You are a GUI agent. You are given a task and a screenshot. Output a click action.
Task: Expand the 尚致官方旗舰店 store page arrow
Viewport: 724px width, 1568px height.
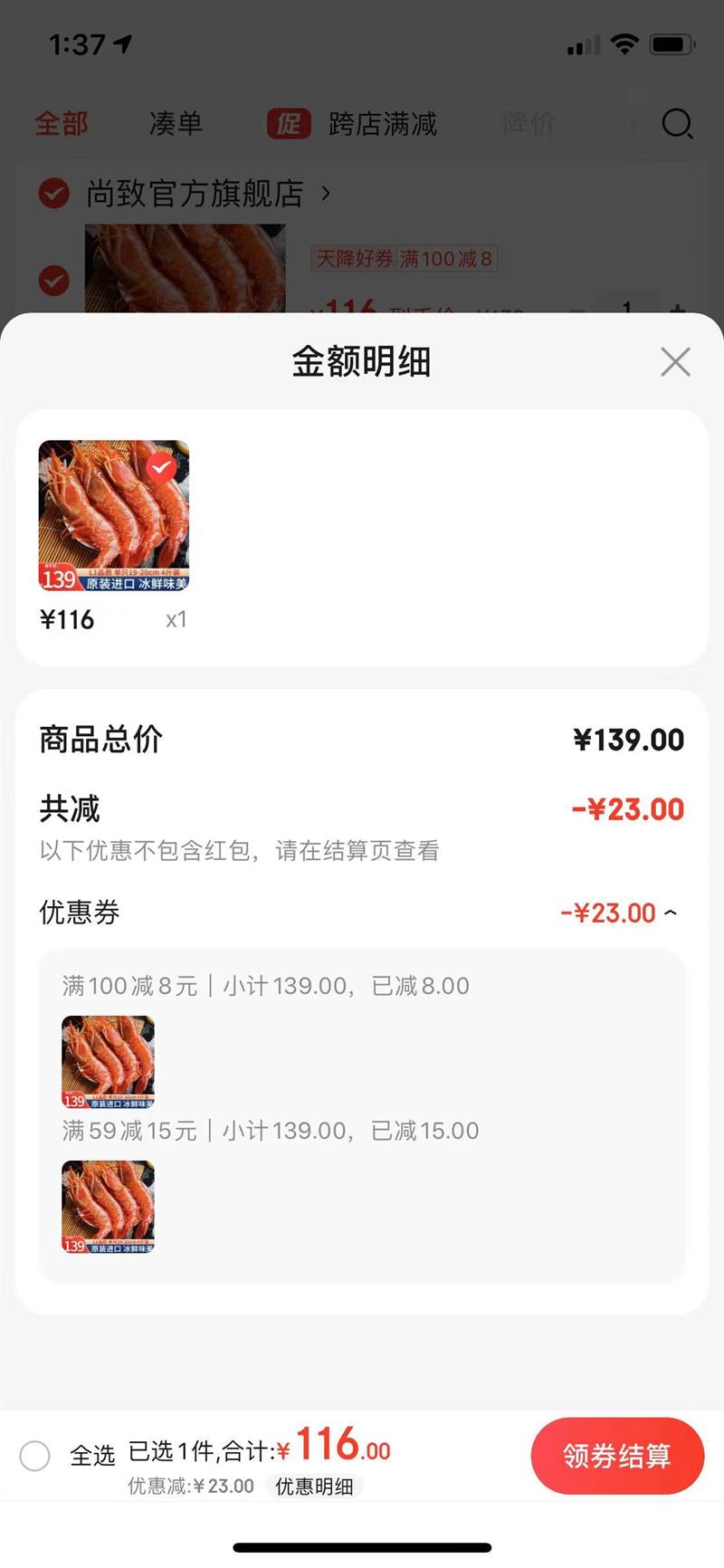click(324, 194)
